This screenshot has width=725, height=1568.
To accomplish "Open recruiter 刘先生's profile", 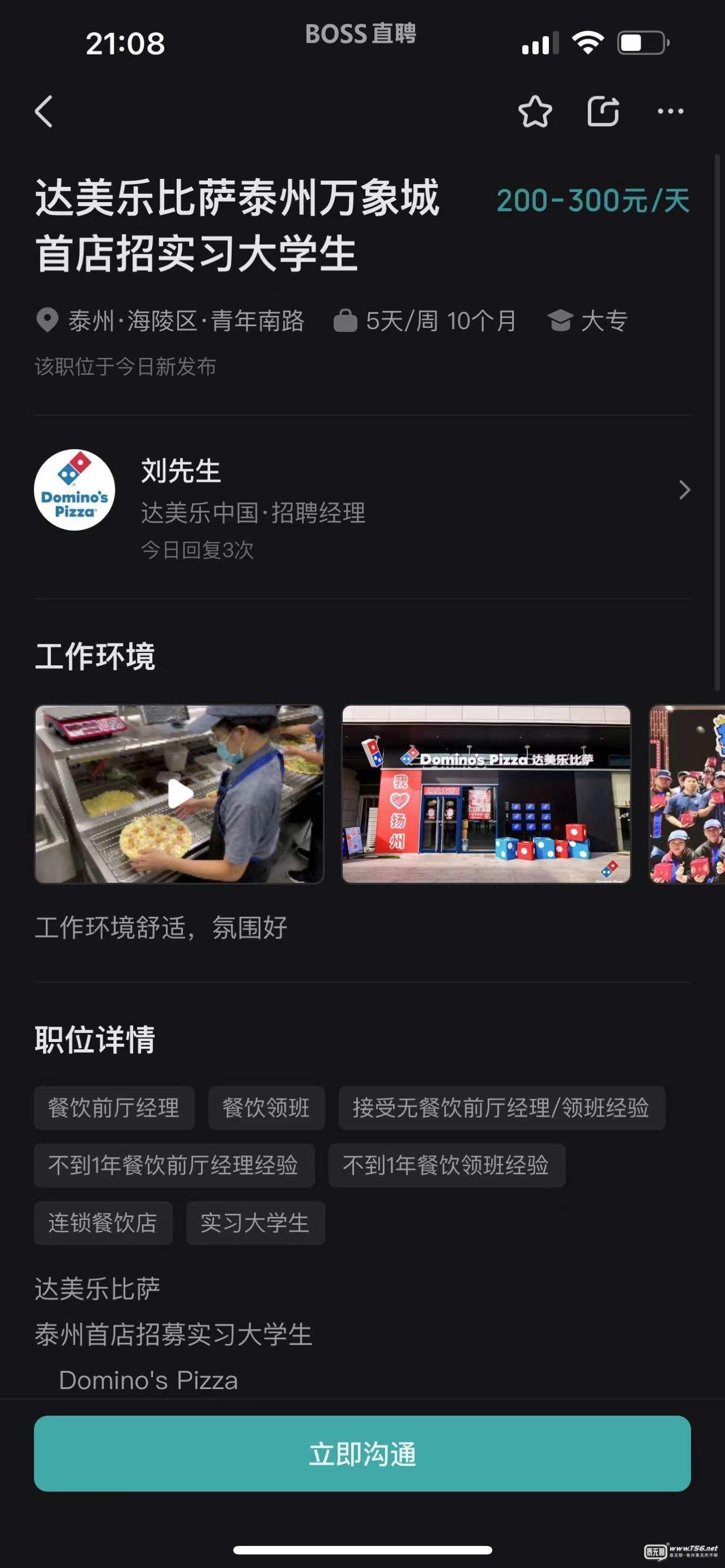I will coord(362,490).
